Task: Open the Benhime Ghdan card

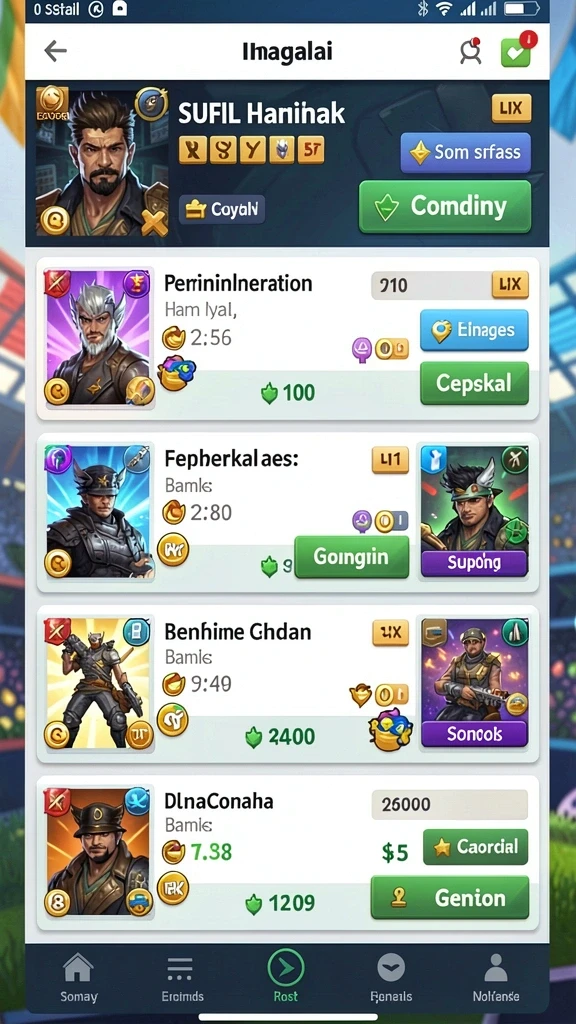Action: [x=287, y=684]
